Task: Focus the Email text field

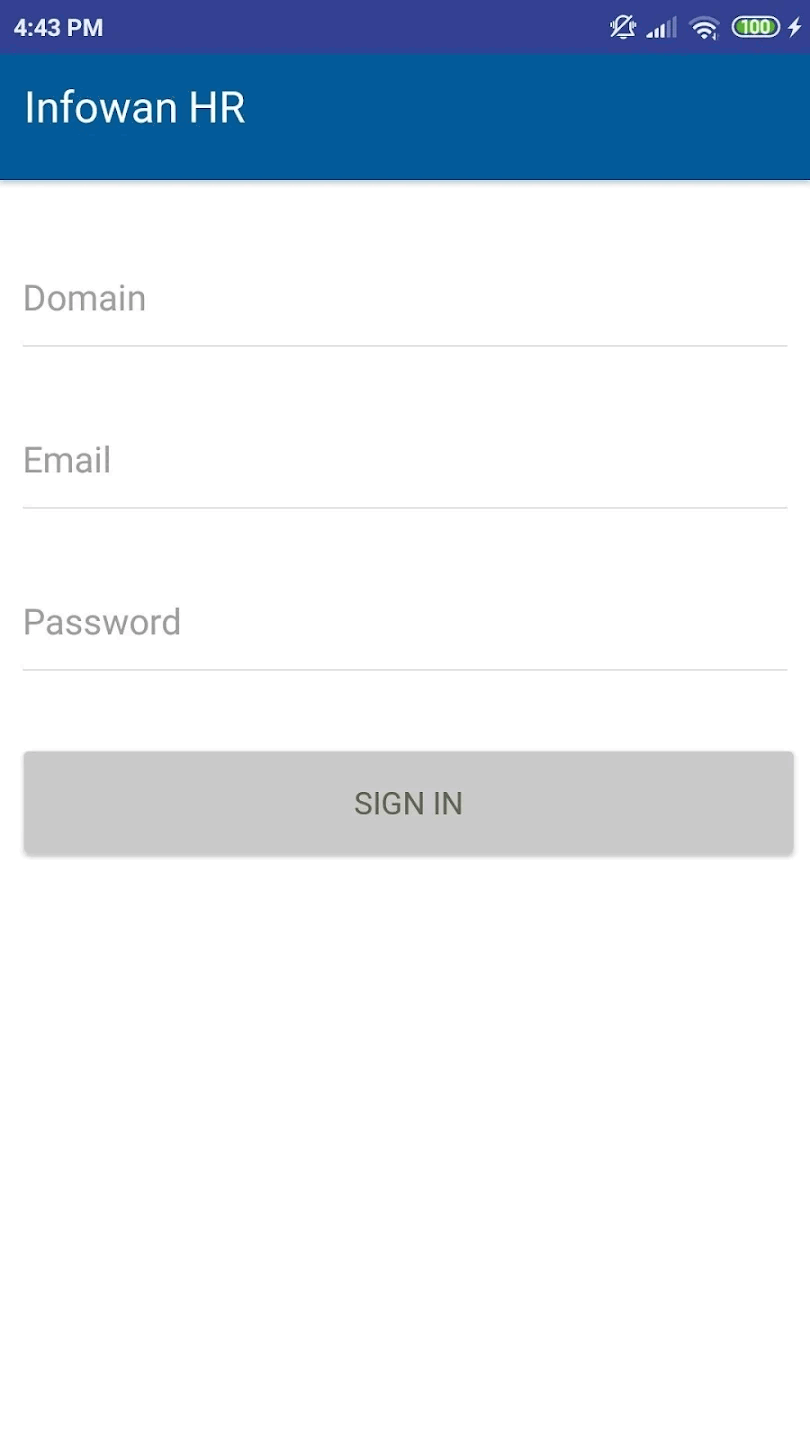Action: 404,462
